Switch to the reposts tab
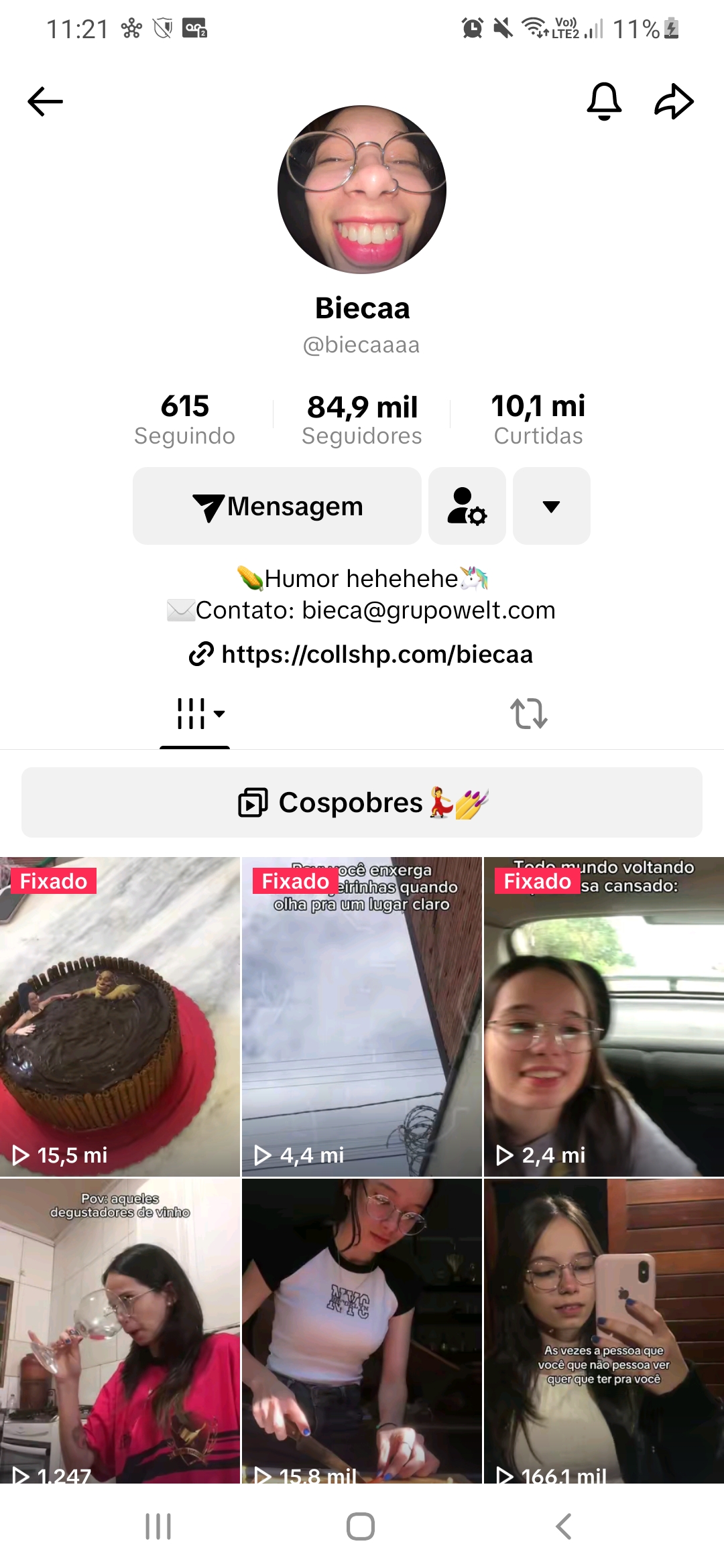The height and width of the screenshot is (1568, 724). (x=528, y=714)
